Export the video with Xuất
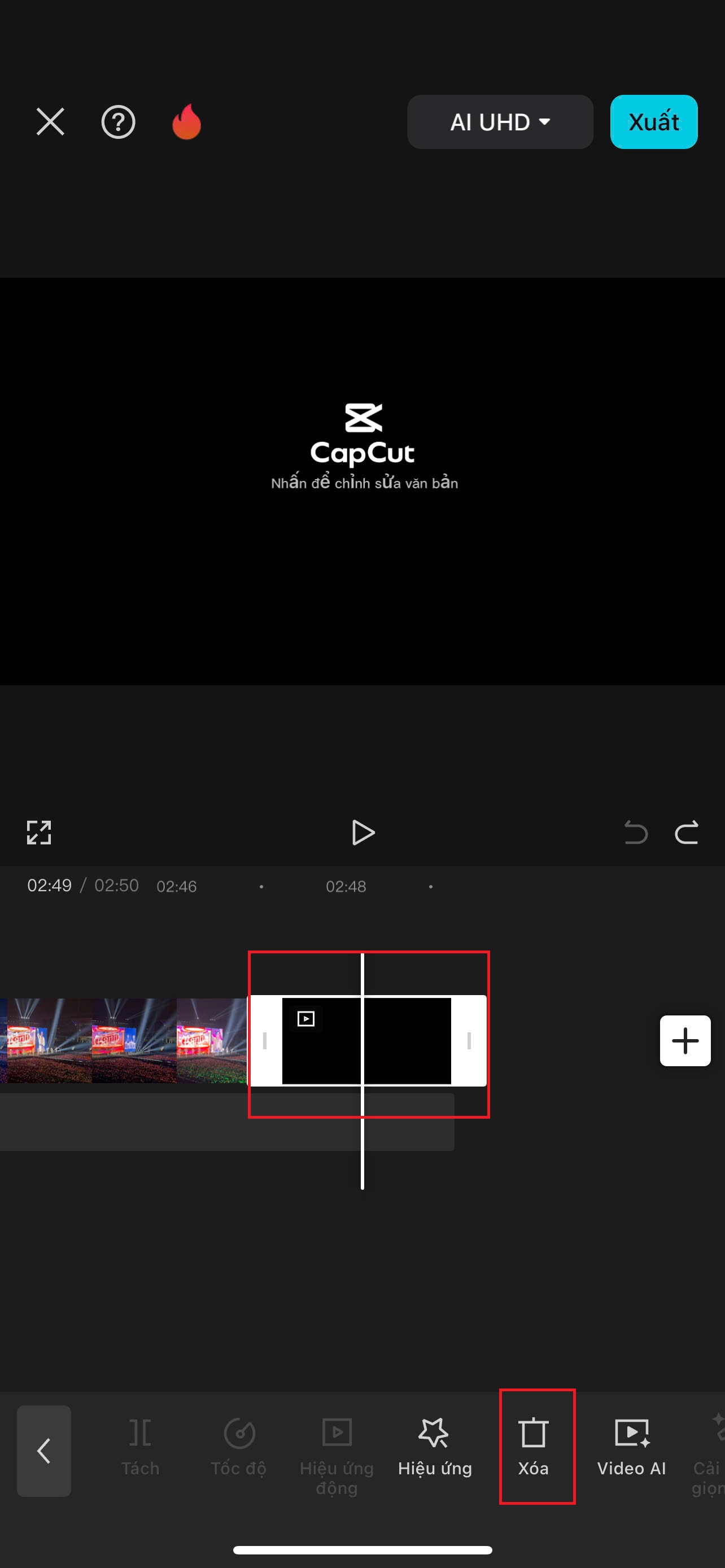Screen dimensions: 725x1568 [x=653, y=122]
